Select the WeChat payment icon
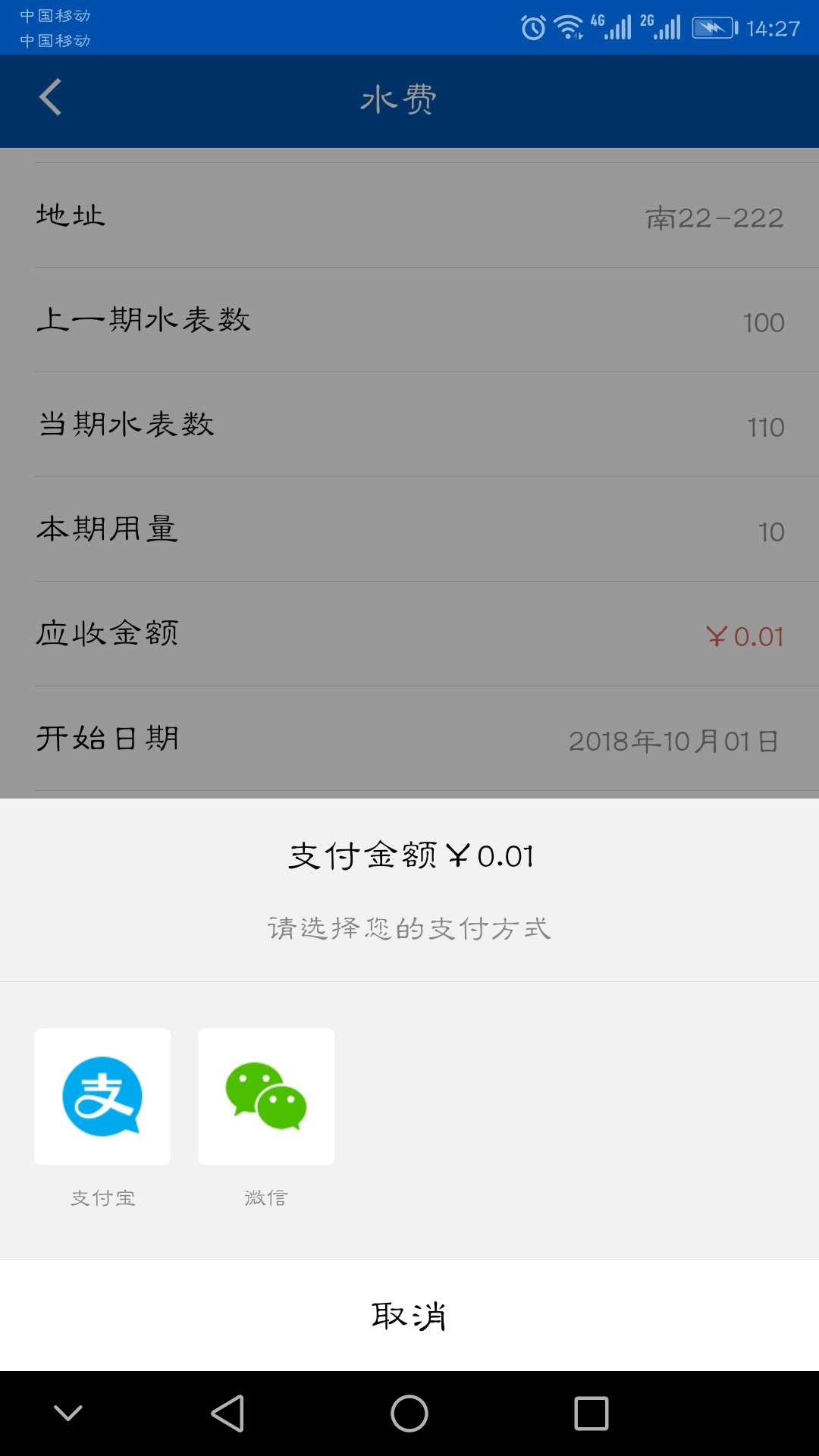Screen dimensions: 819x1456 (265, 1096)
